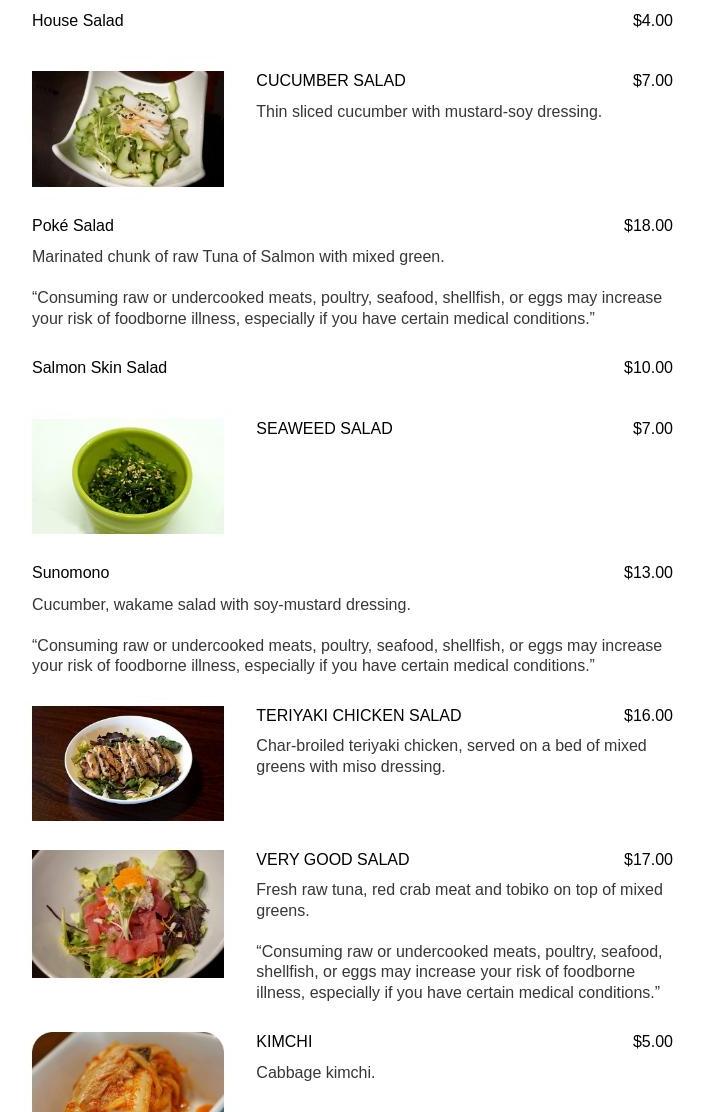Select the Seaweed Salad item
This screenshot has height=1112, width=705.
pyautogui.click(x=324, y=428)
